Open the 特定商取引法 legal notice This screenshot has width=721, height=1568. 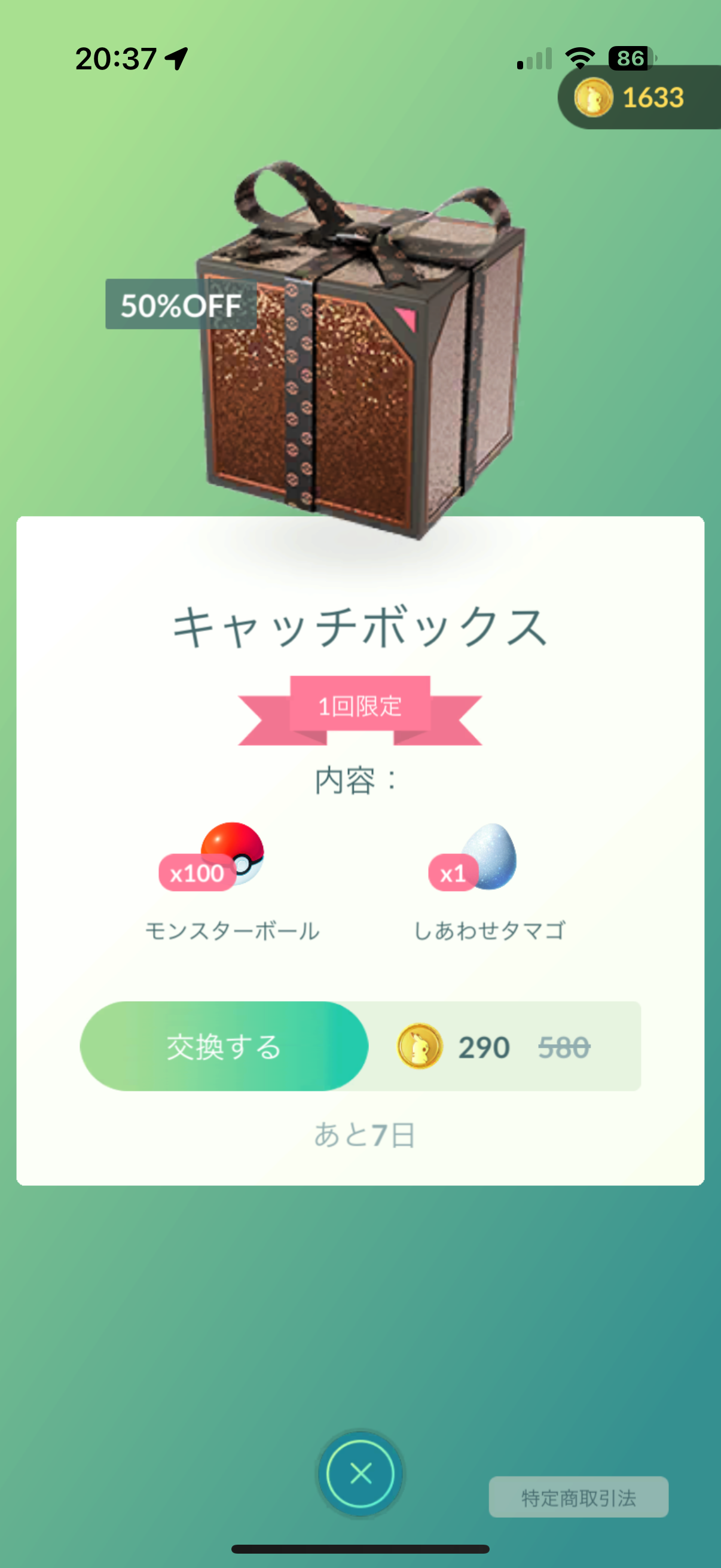(578, 1497)
